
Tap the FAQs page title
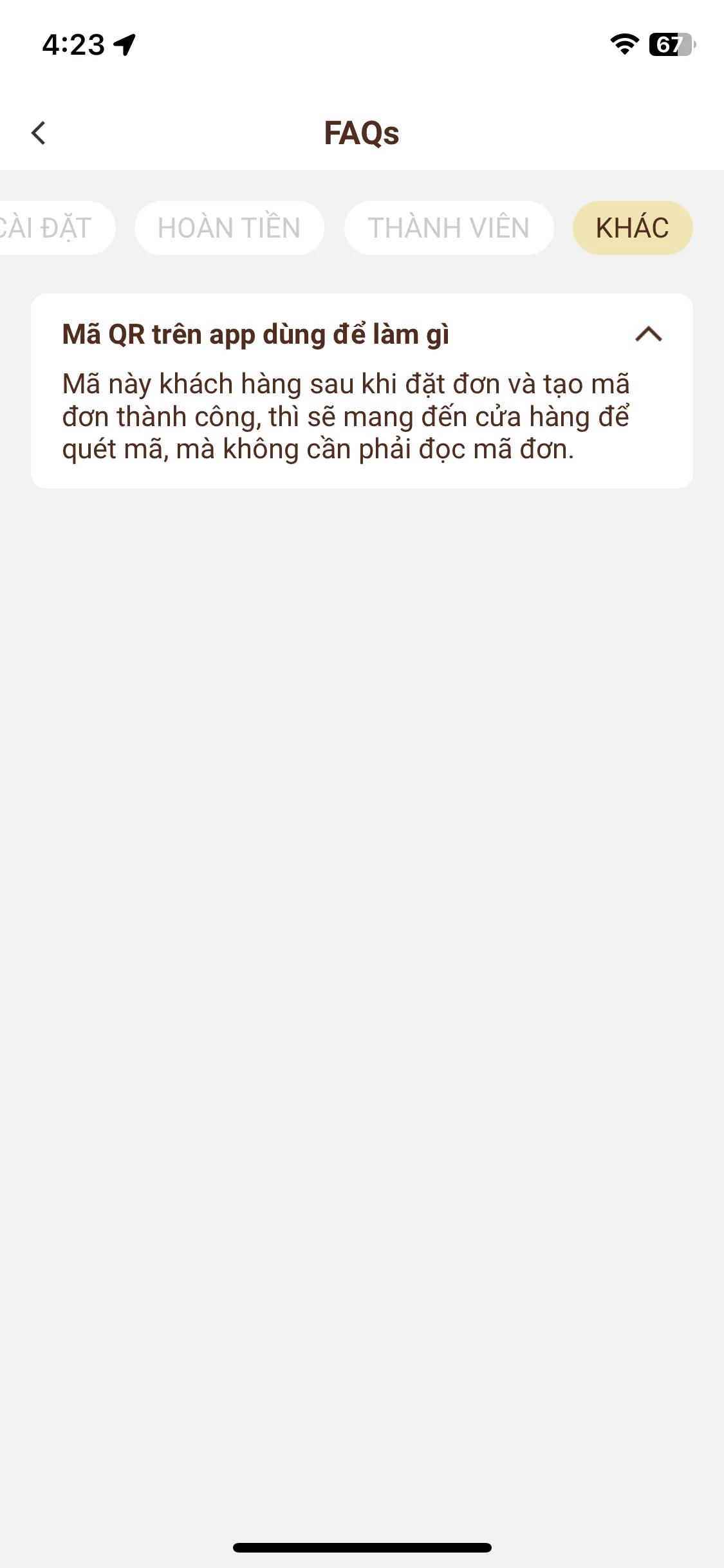click(x=362, y=133)
